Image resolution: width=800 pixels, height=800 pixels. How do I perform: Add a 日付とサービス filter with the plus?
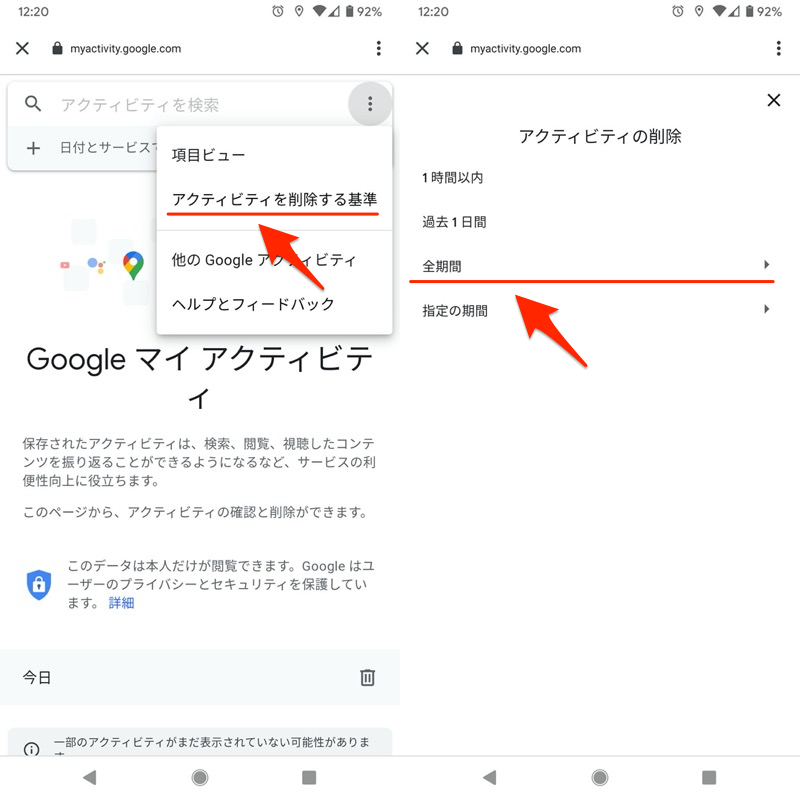(x=33, y=148)
